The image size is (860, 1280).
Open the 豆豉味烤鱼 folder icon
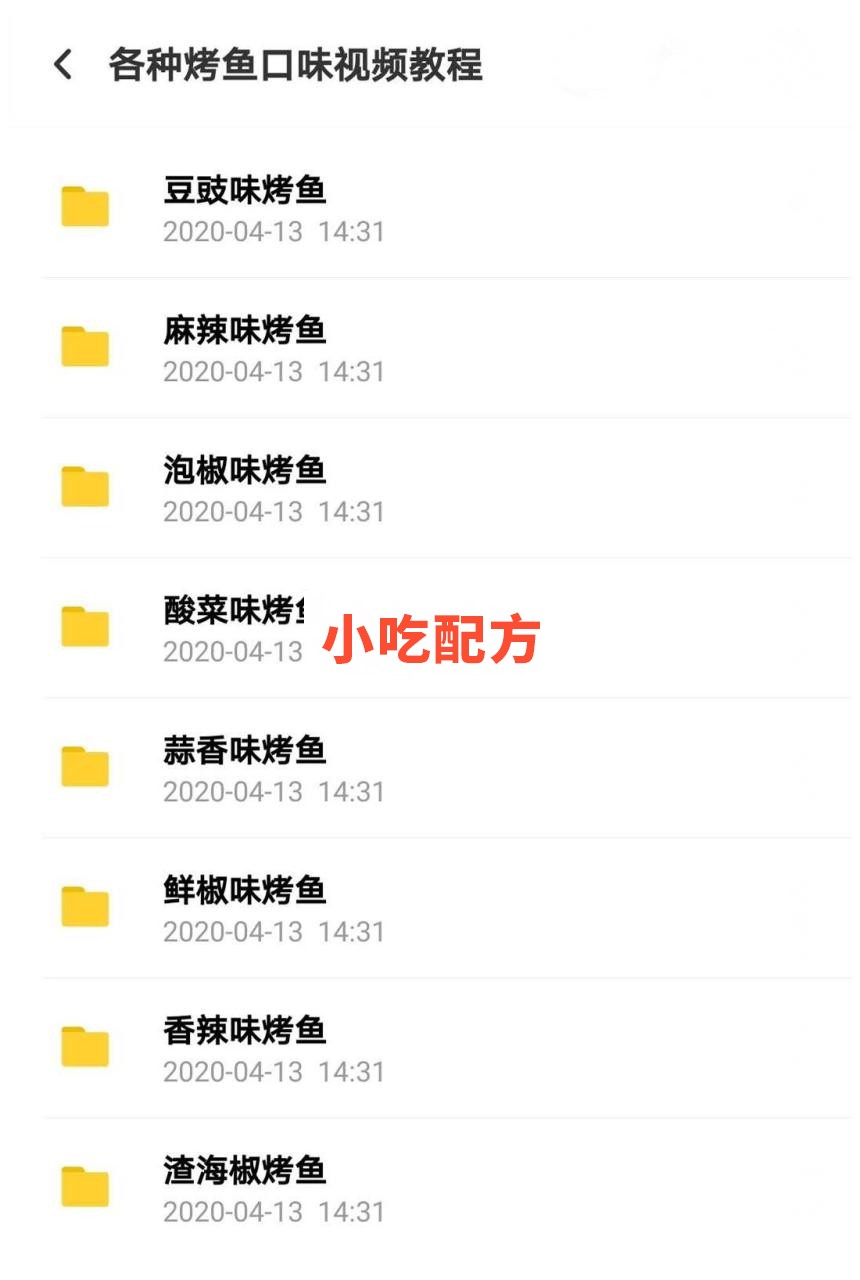[85, 207]
